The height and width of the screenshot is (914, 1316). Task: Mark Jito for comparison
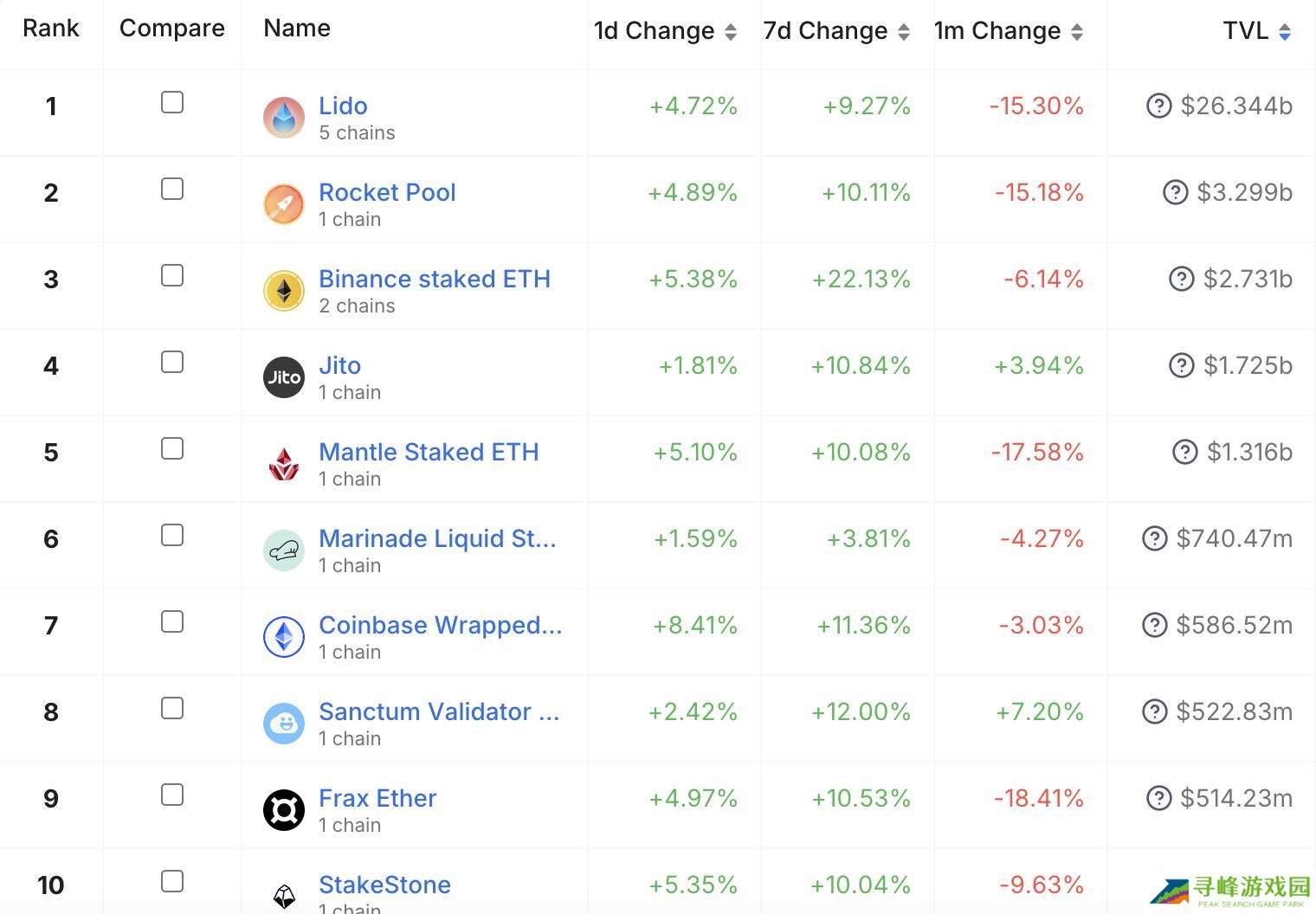click(x=172, y=362)
